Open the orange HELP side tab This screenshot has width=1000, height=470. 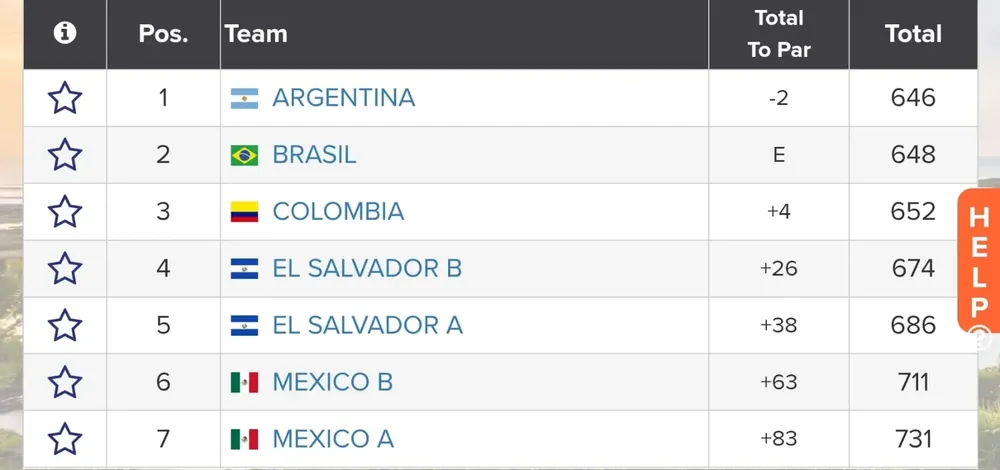pos(978,265)
